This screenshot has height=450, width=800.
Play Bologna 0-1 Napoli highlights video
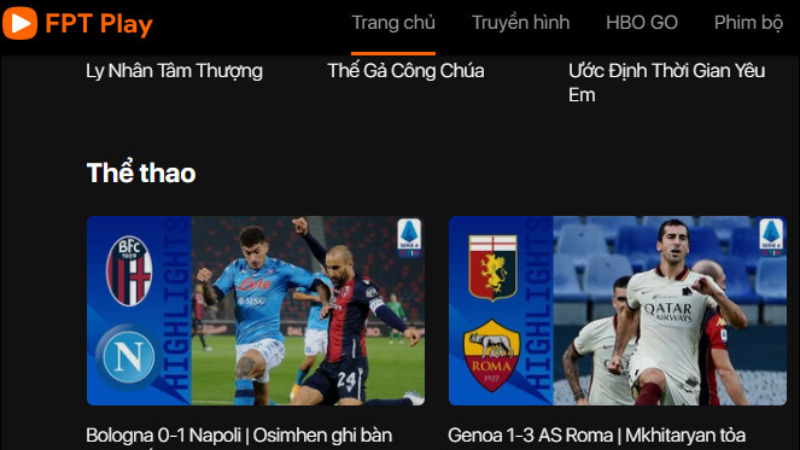(x=255, y=310)
